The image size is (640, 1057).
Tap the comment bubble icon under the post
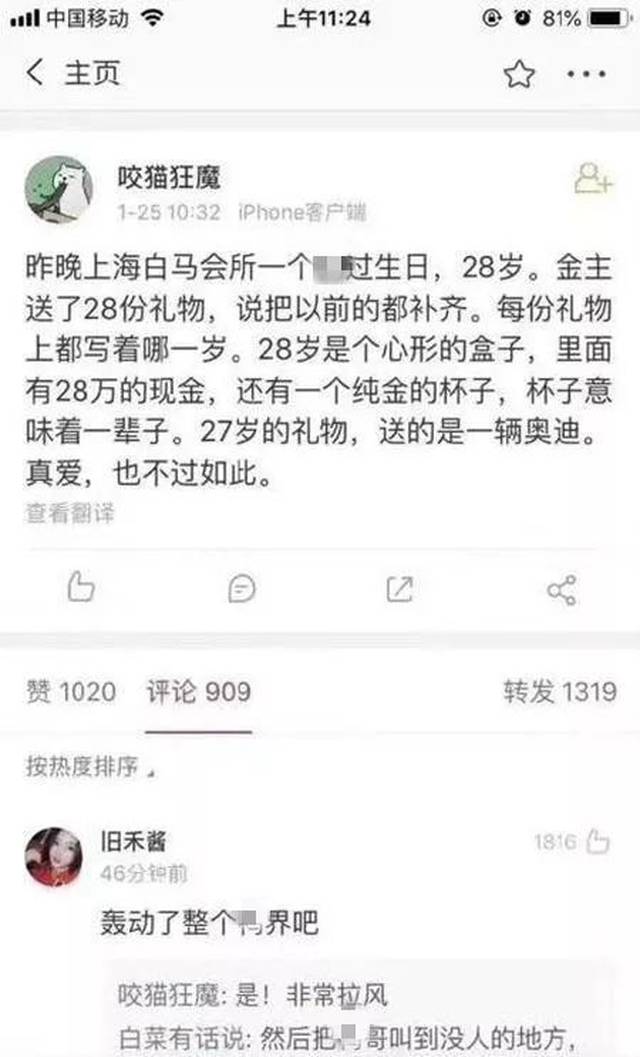tap(241, 588)
